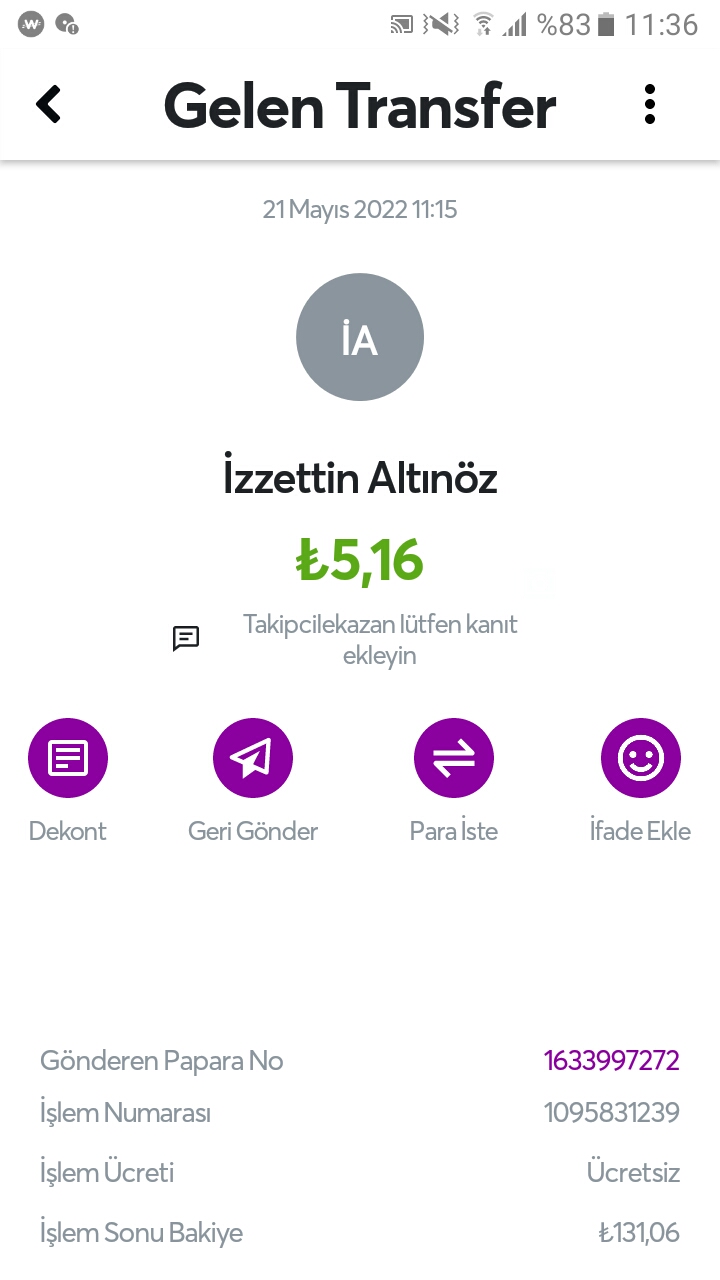Viewport: 720px width, 1280px height.
Task: Request money with Para İste
Action: pos(454,758)
